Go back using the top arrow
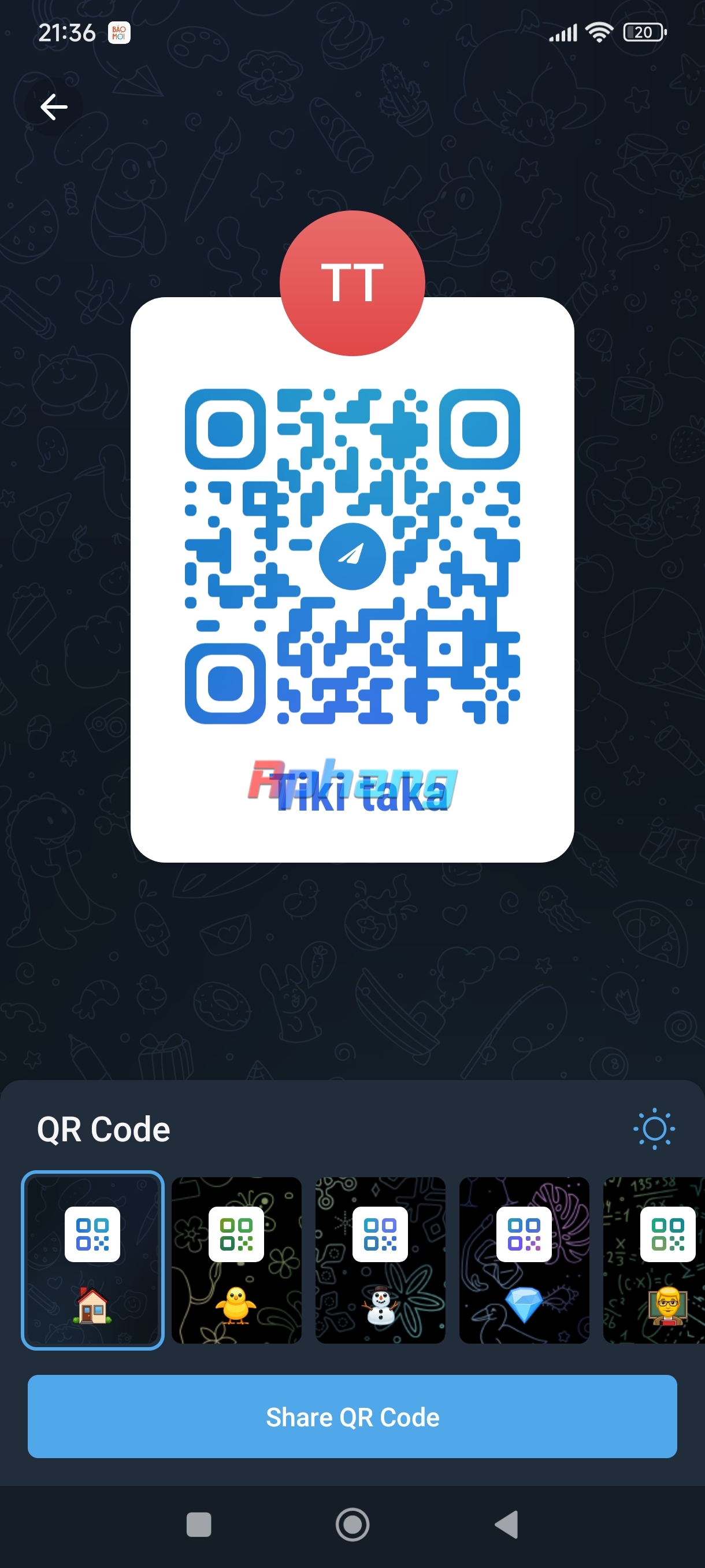This screenshot has width=705, height=1568. tap(54, 106)
